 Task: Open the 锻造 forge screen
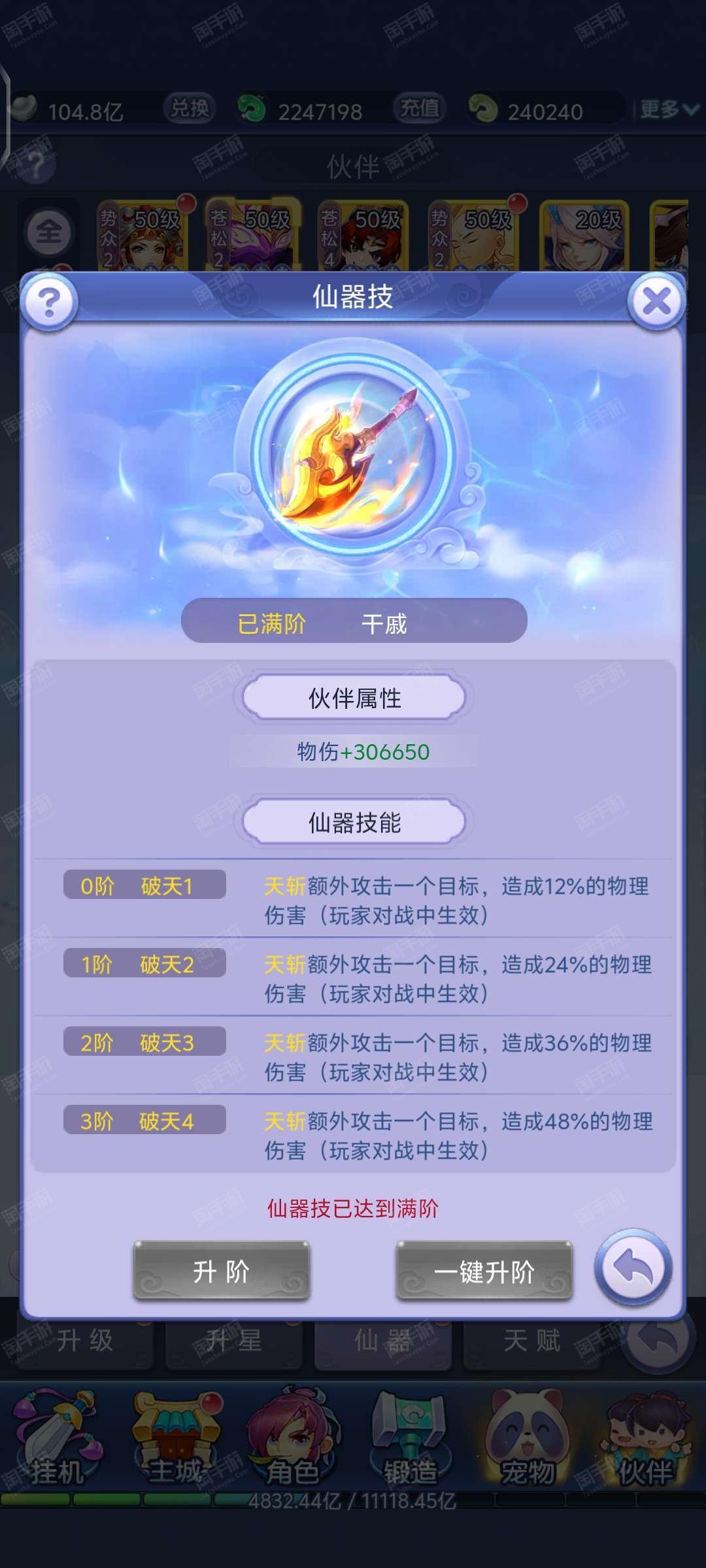411,1441
